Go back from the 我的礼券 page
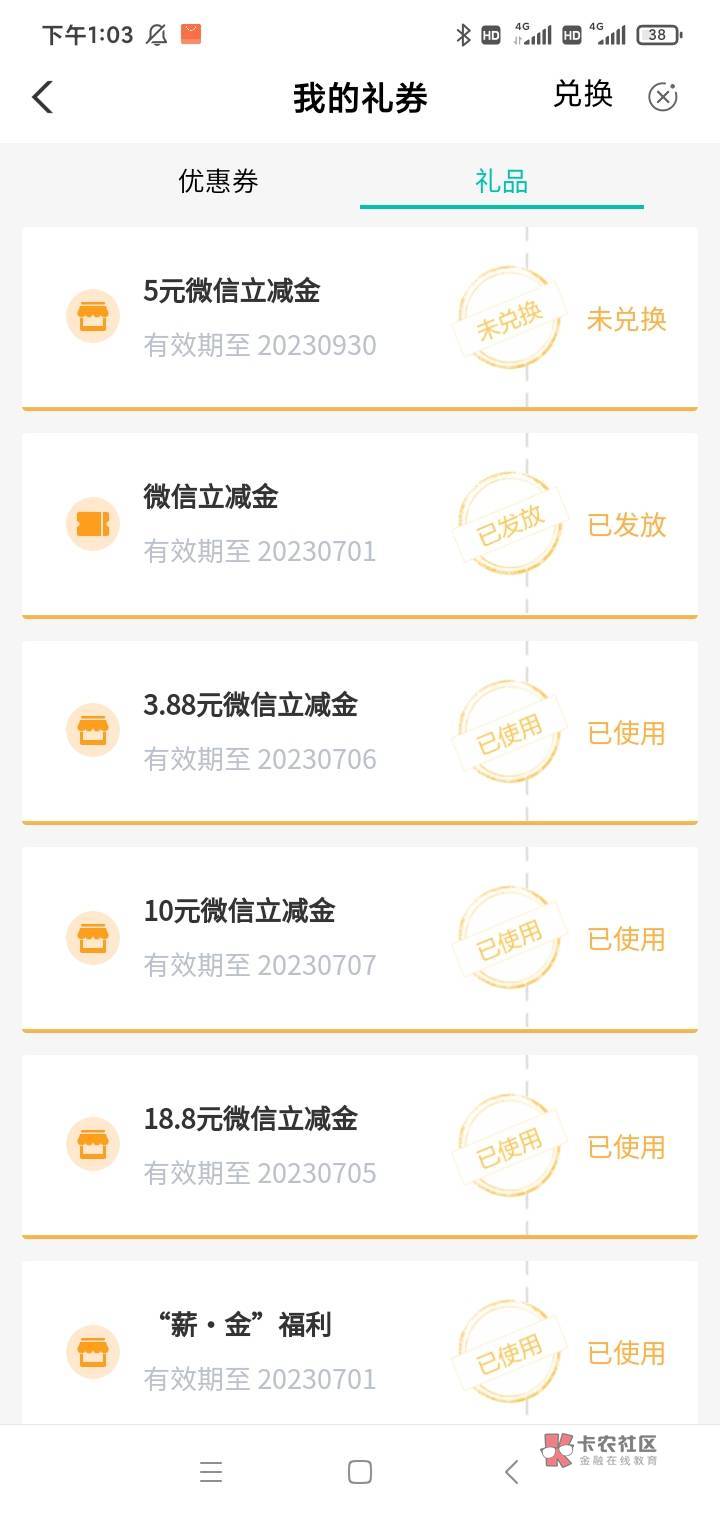Screen dimensions: 720x1520 click(x=42, y=97)
